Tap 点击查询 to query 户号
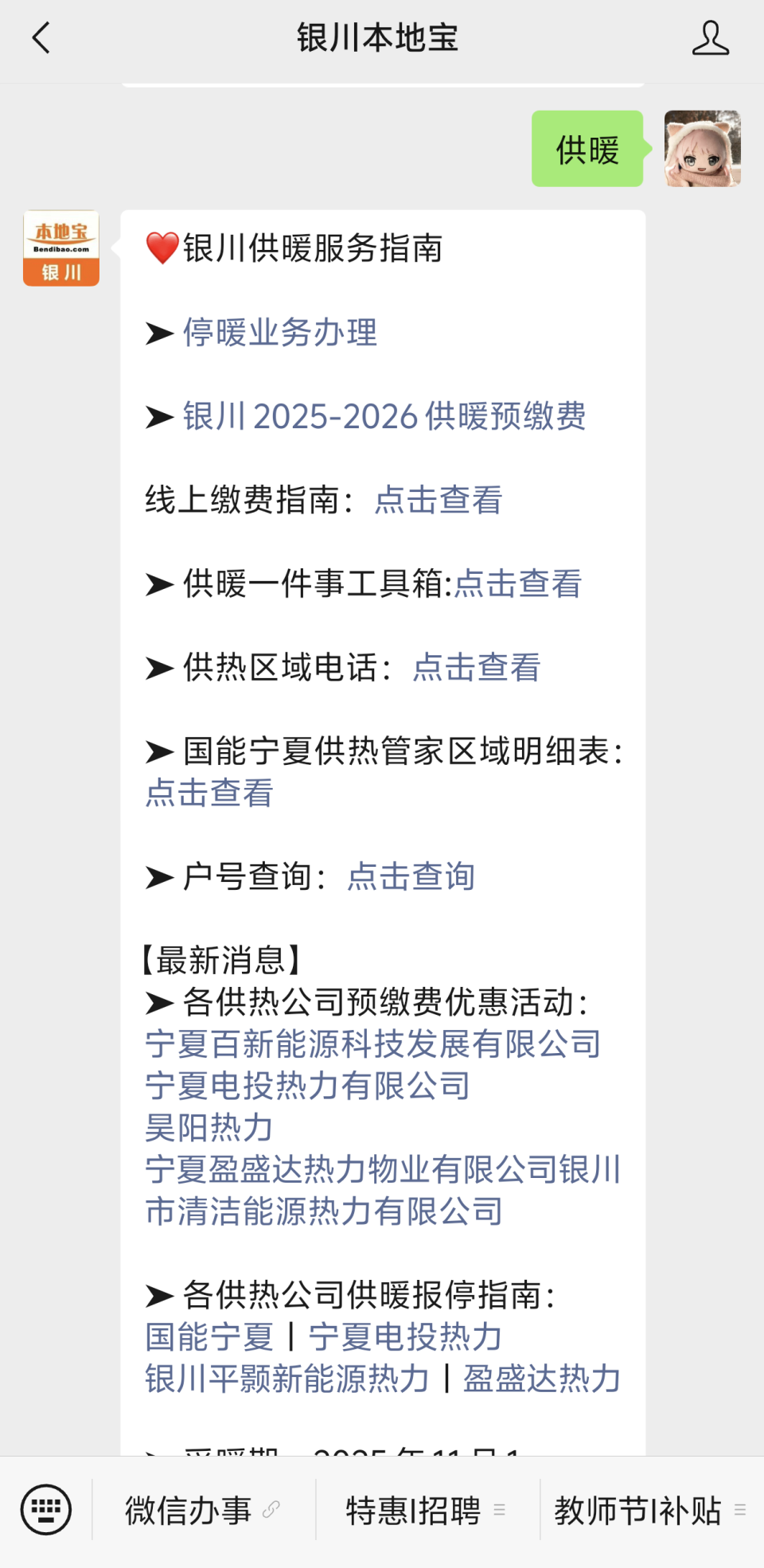The width and height of the screenshot is (764, 1568). [x=410, y=876]
